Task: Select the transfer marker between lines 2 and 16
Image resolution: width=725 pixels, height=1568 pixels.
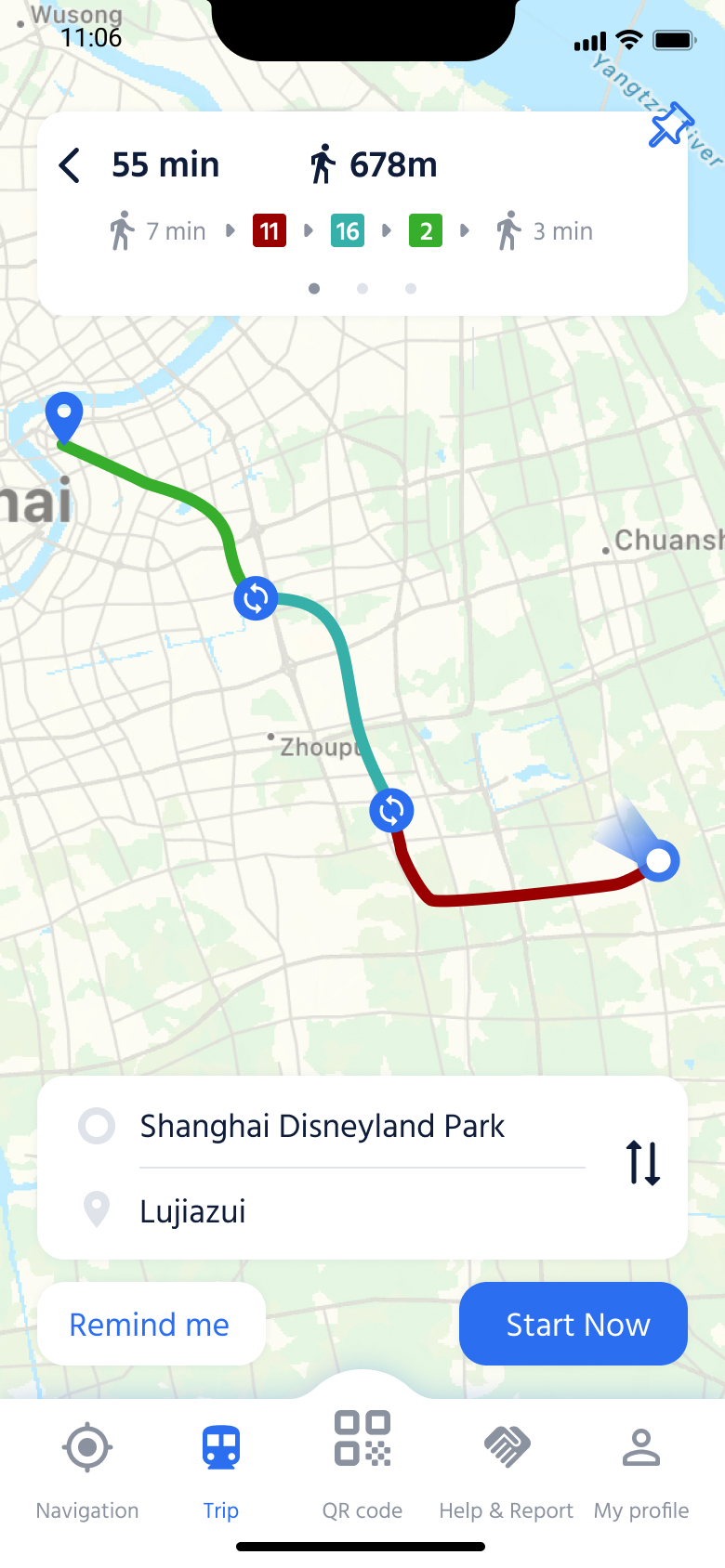Action: click(x=256, y=598)
